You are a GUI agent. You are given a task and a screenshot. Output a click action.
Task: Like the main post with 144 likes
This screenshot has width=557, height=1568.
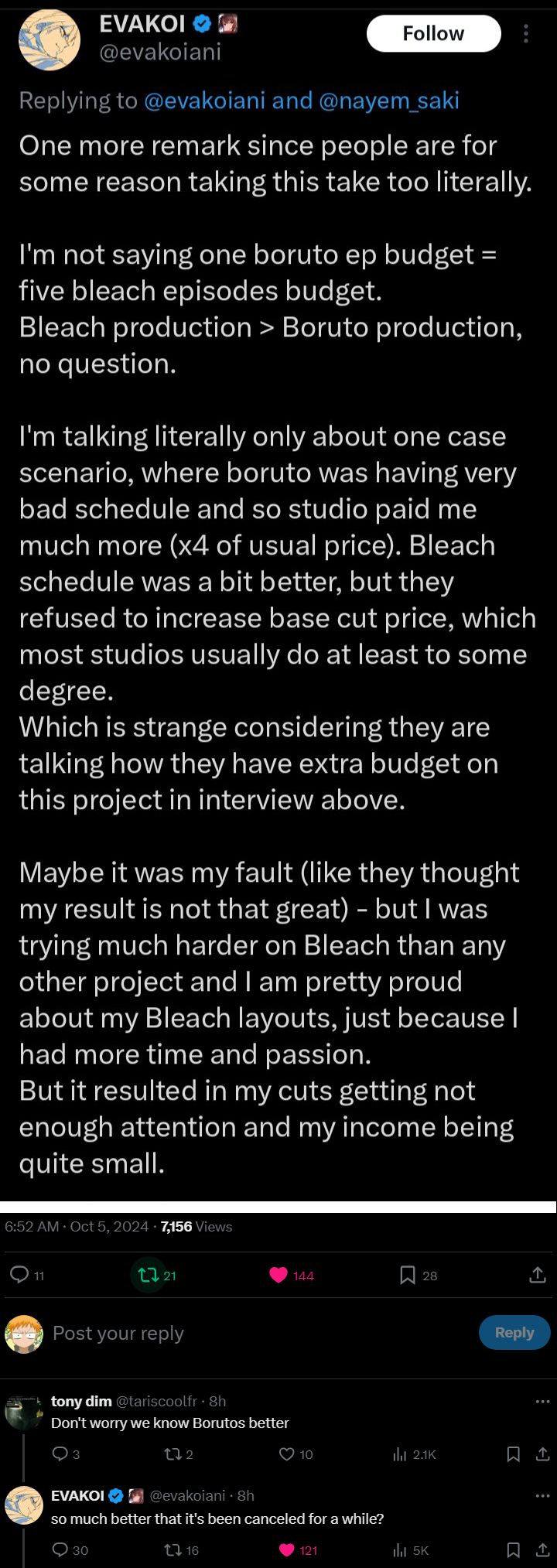278,1275
